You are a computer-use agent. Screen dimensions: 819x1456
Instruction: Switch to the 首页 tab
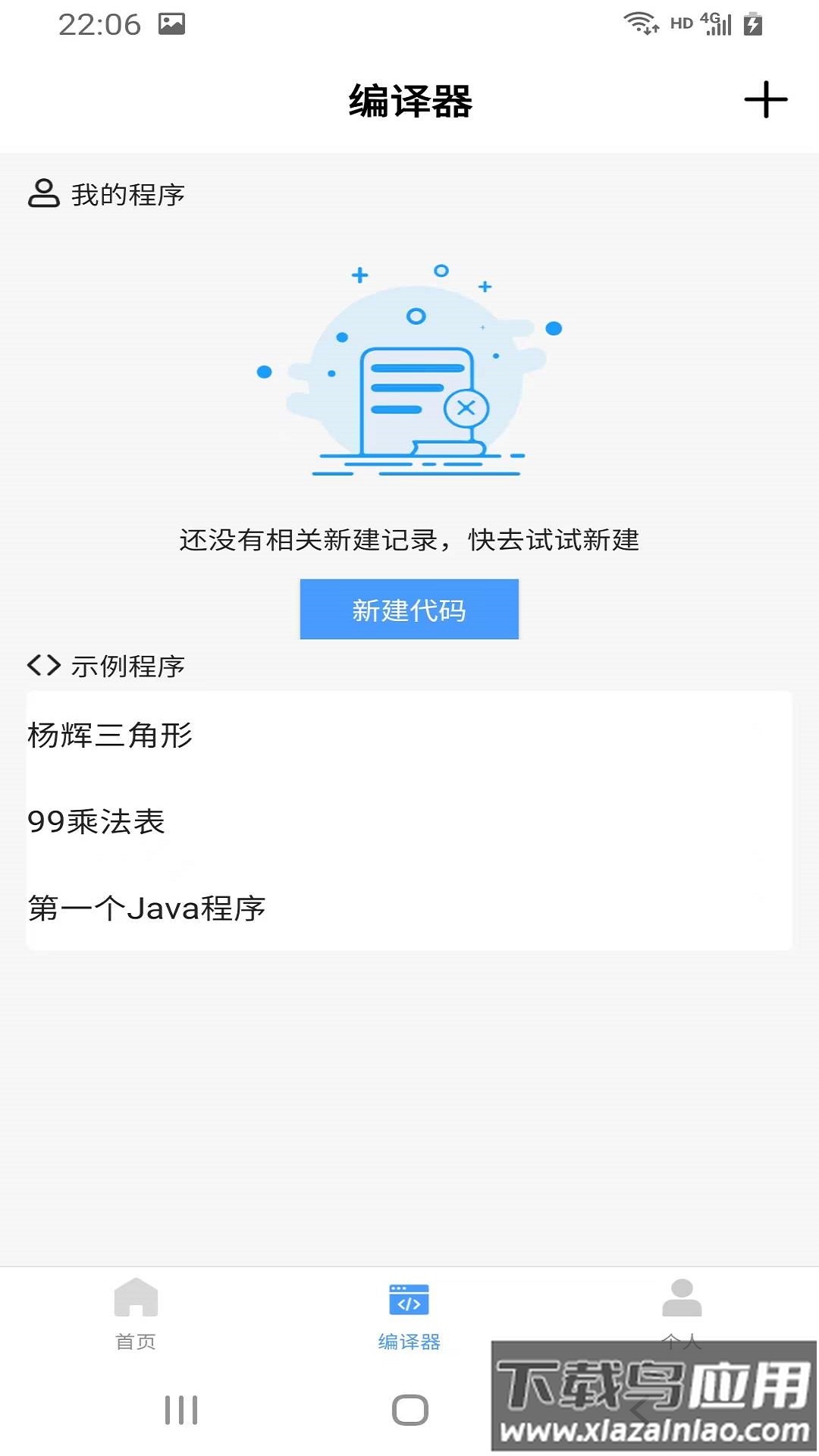136,1313
